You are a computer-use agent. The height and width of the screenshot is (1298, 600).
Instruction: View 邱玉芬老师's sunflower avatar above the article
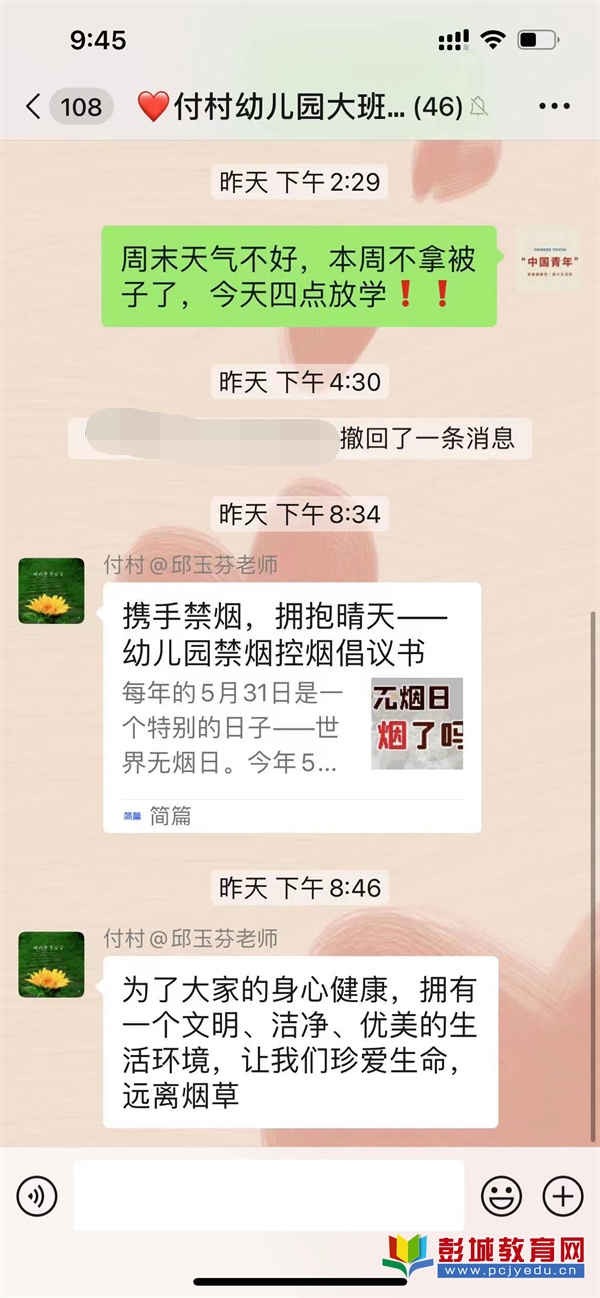[51, 591]
